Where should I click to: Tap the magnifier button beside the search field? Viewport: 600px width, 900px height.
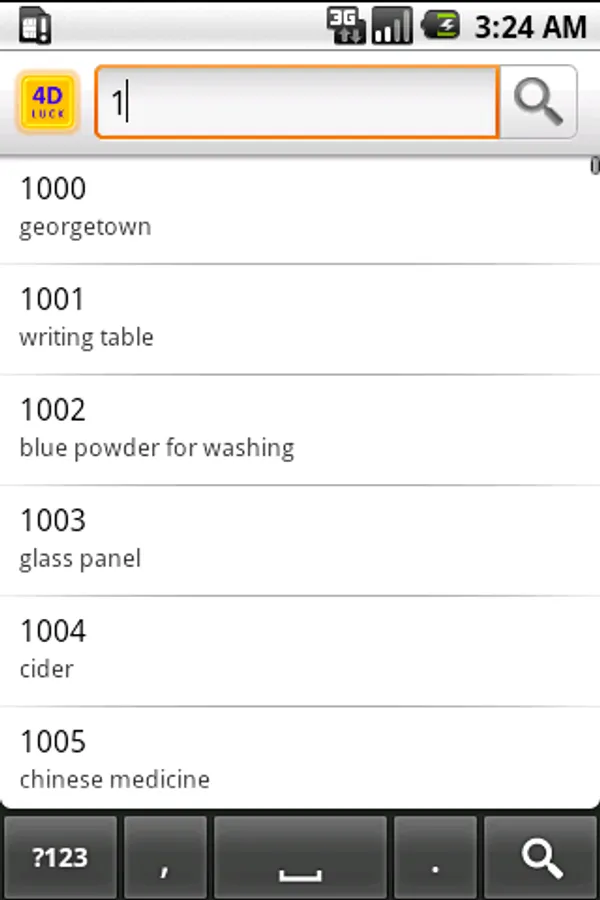538,102
